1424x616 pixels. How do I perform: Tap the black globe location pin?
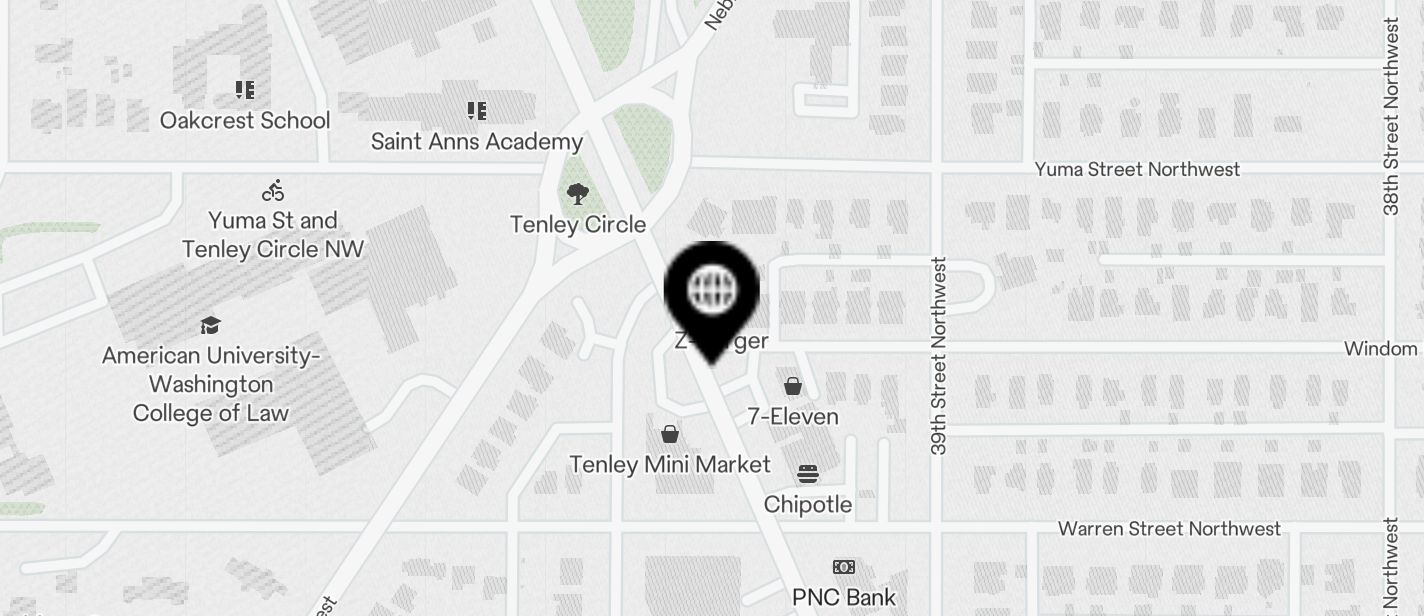(712, 291)
